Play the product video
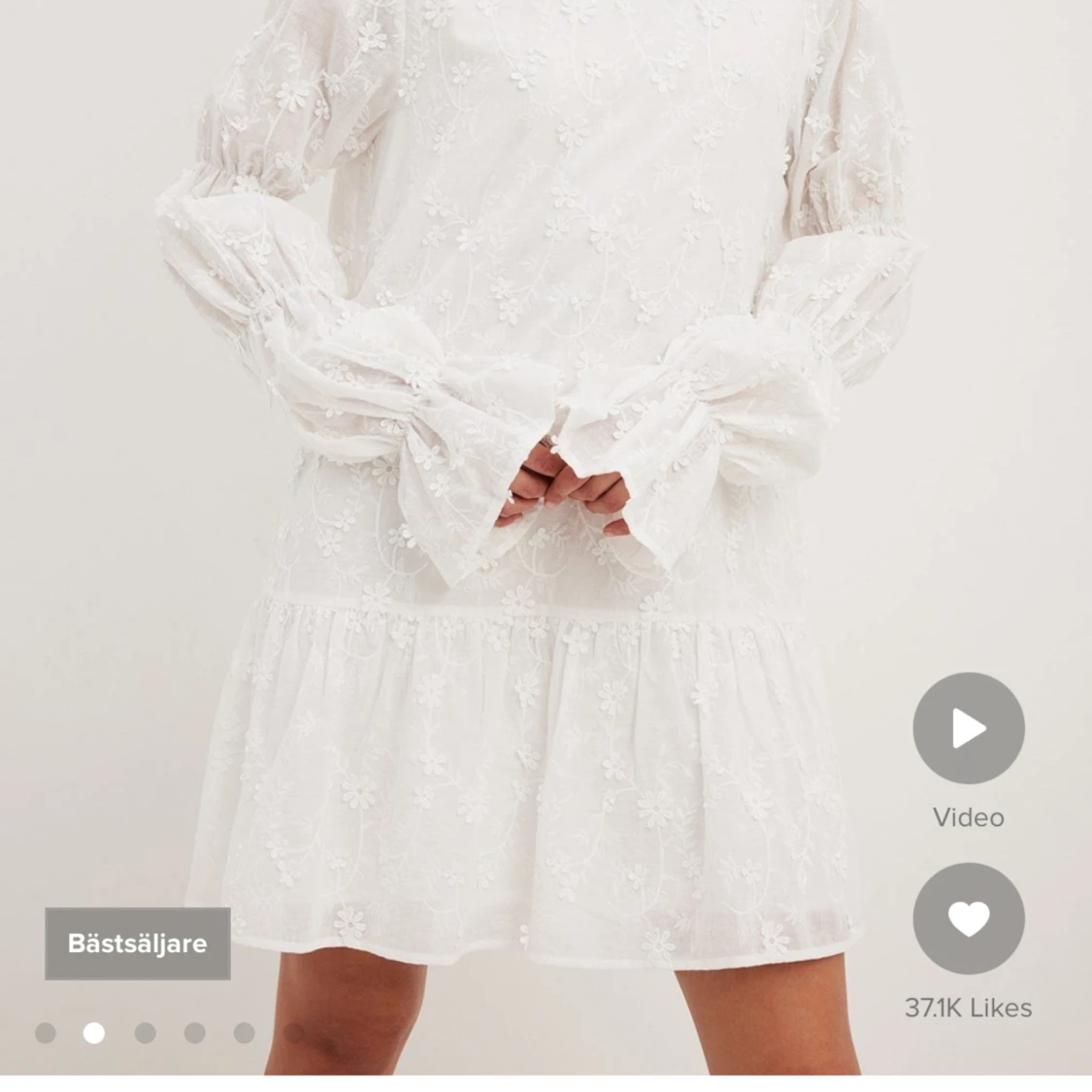1092x1092 pixels. [968, 728]
